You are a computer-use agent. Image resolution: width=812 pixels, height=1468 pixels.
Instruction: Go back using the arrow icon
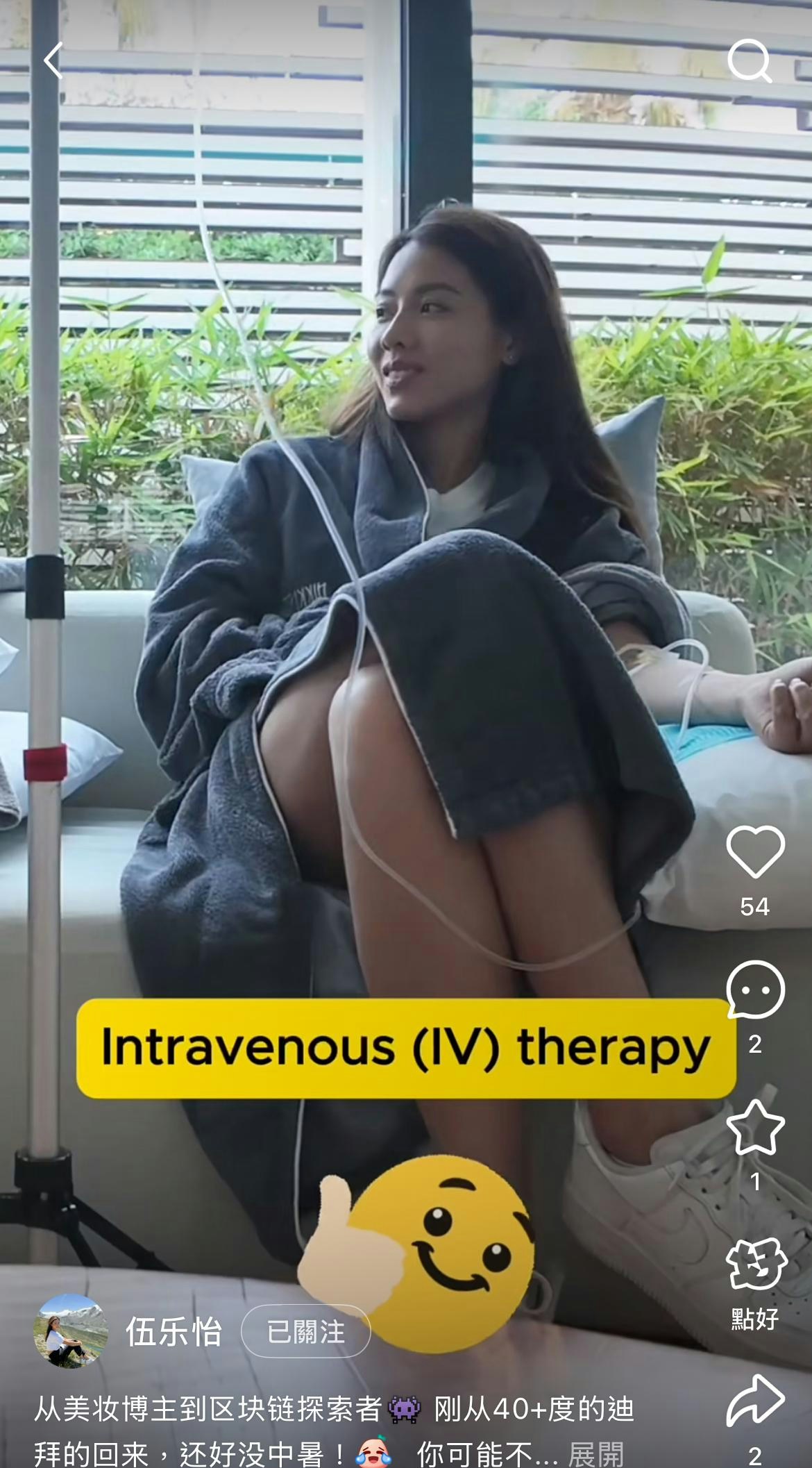53,60
